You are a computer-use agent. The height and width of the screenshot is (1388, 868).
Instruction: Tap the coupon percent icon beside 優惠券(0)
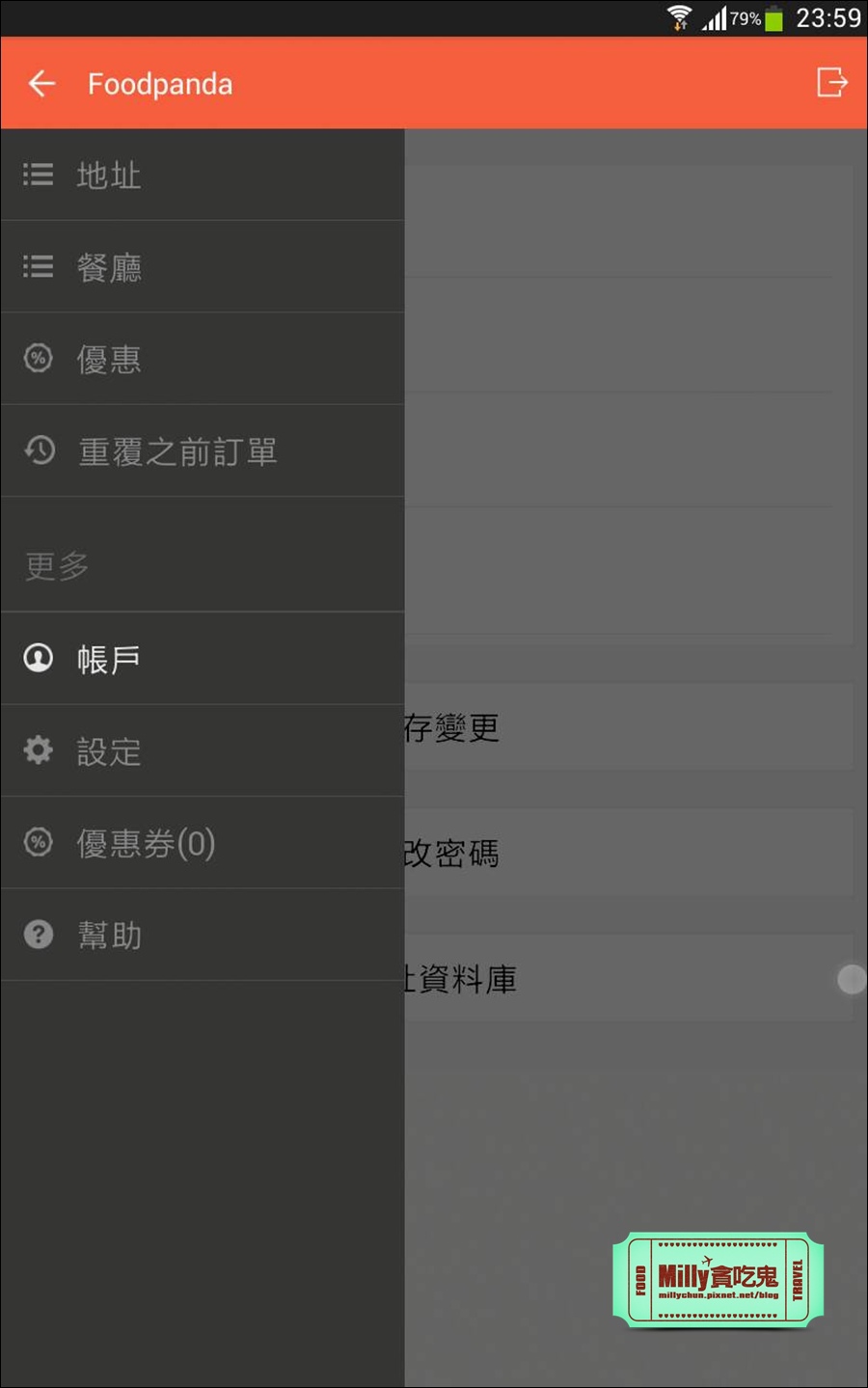(38, 843)
